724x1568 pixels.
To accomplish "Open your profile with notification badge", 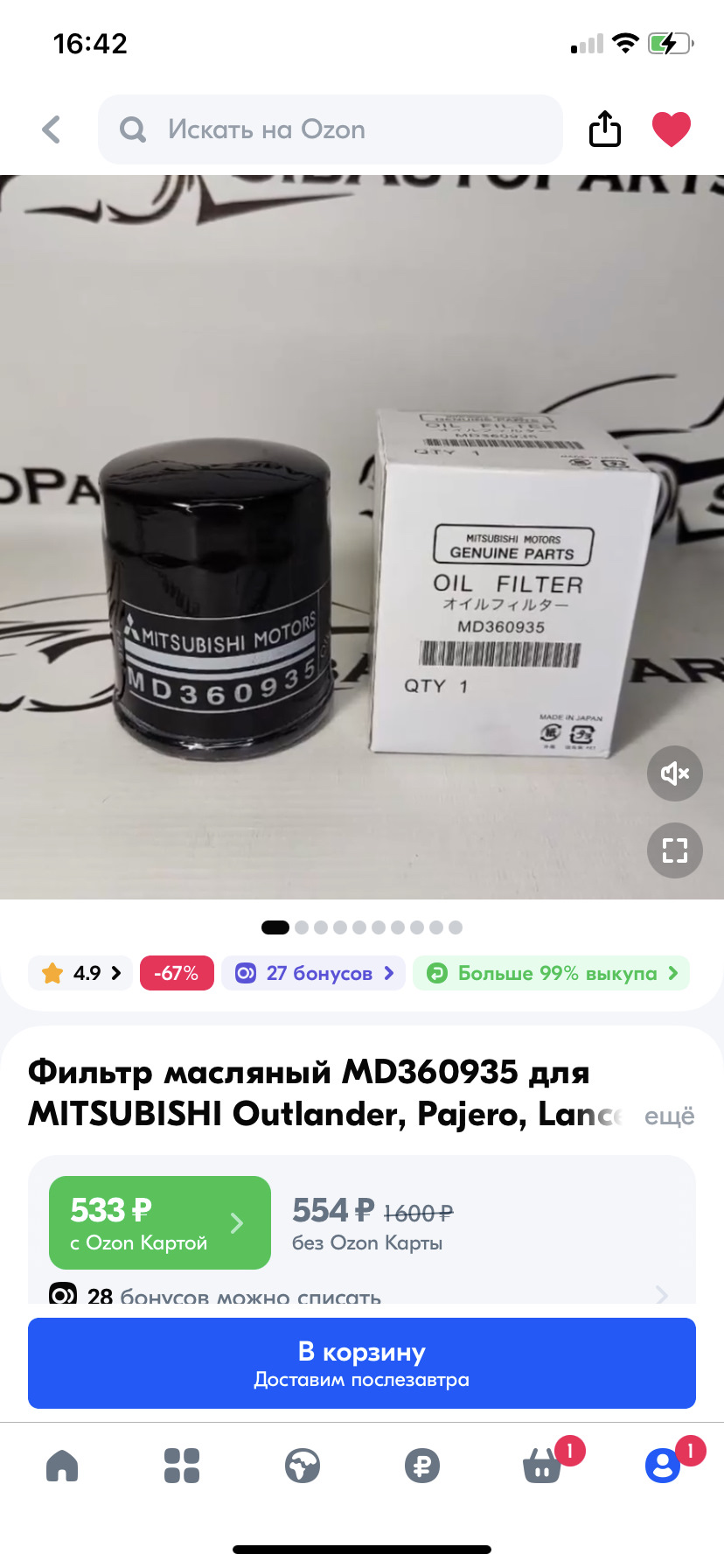I will pyautogui.click(x=662, y=1466).
